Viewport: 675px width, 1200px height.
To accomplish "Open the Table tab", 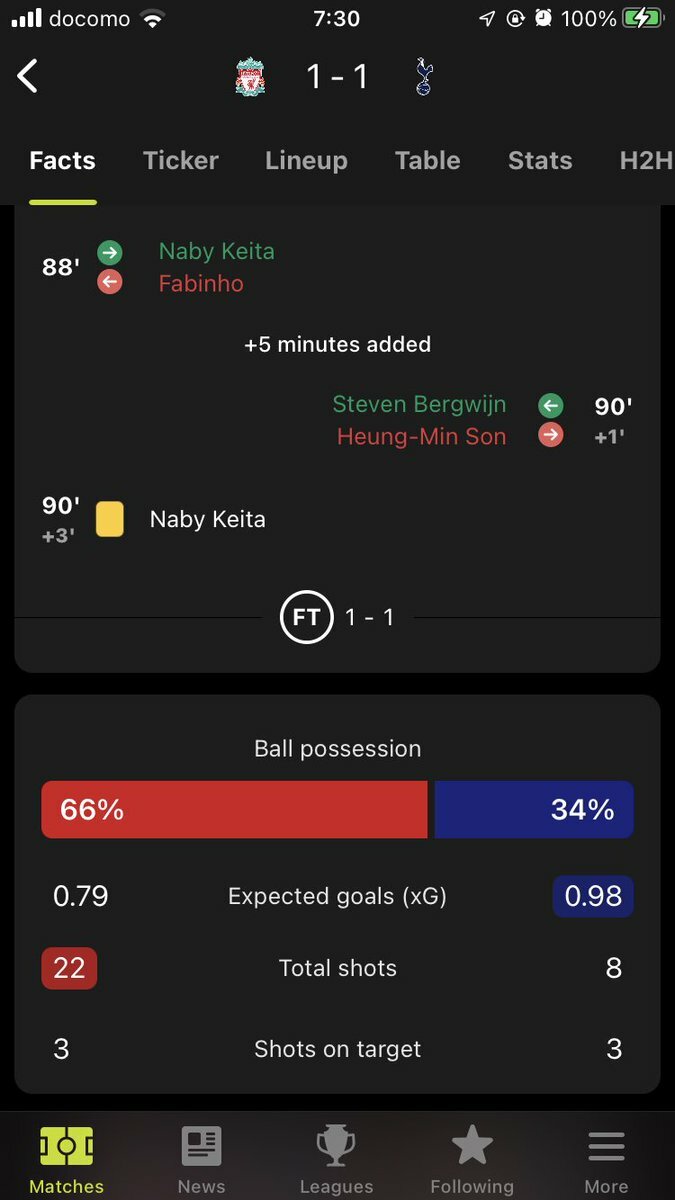I will [427, 160].
